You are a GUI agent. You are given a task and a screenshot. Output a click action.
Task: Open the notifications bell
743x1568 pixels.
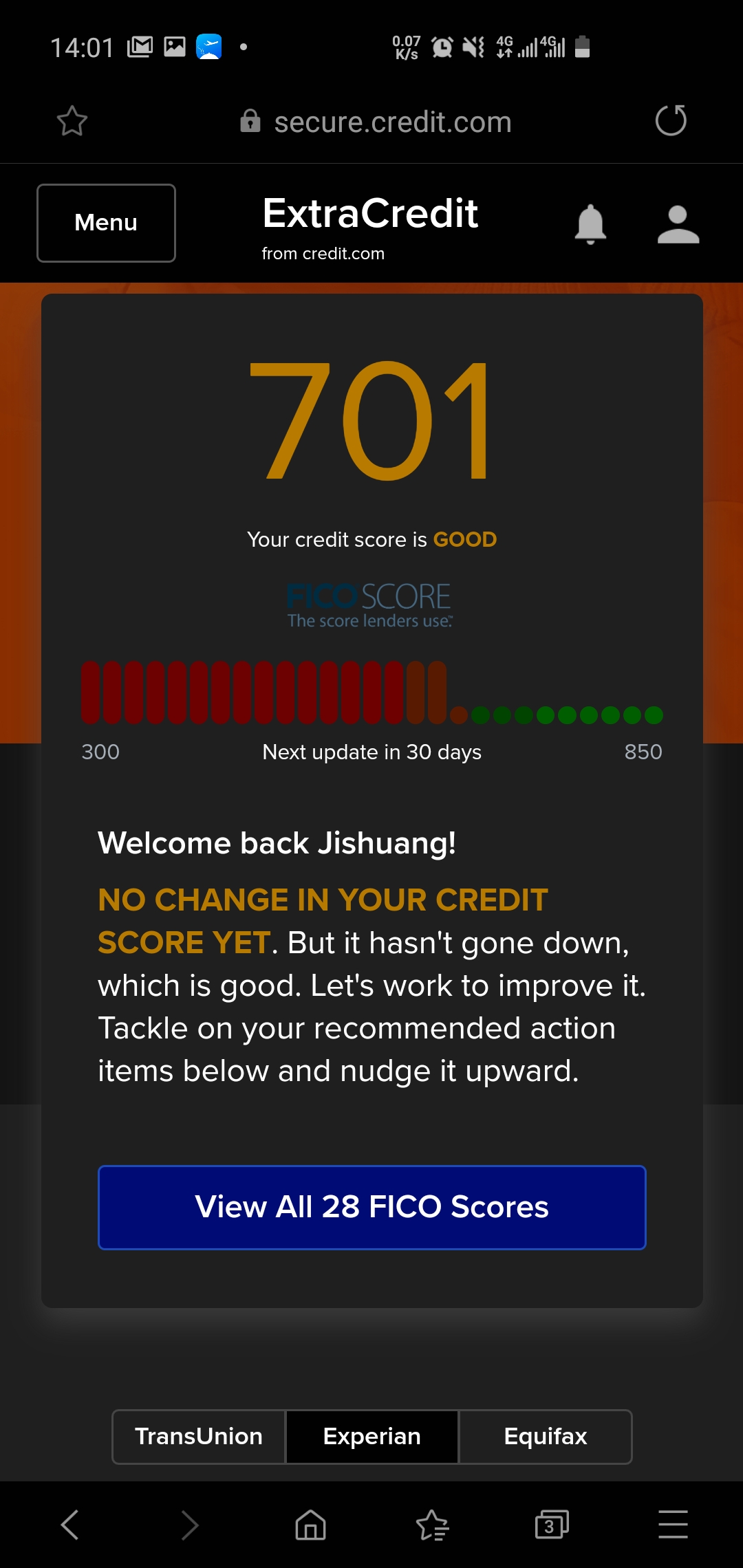[x=590, y=224]
